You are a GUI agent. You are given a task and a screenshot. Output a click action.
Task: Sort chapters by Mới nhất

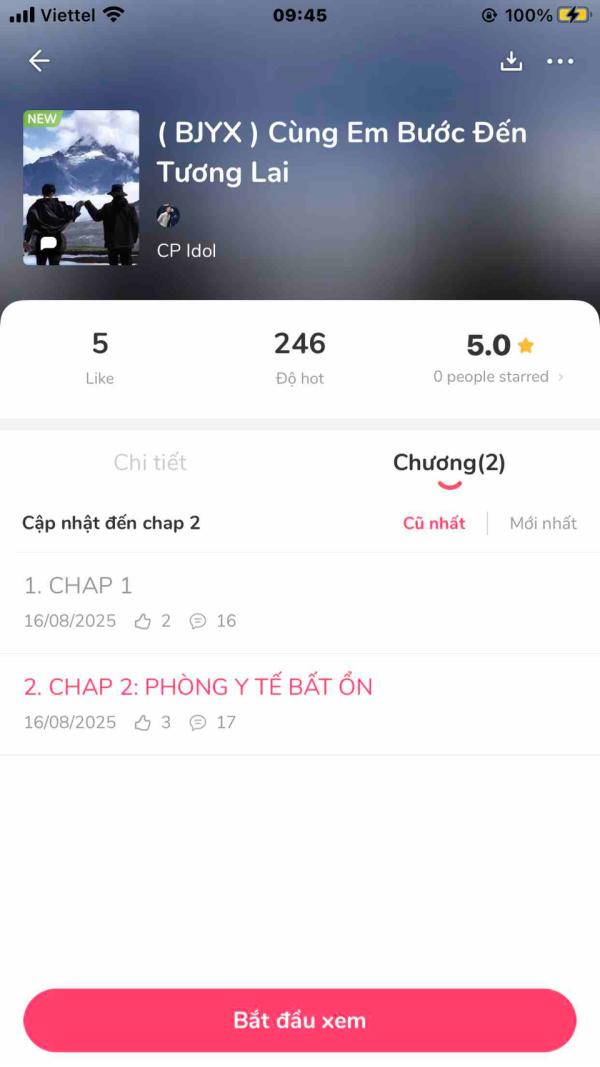click(543, 523)
